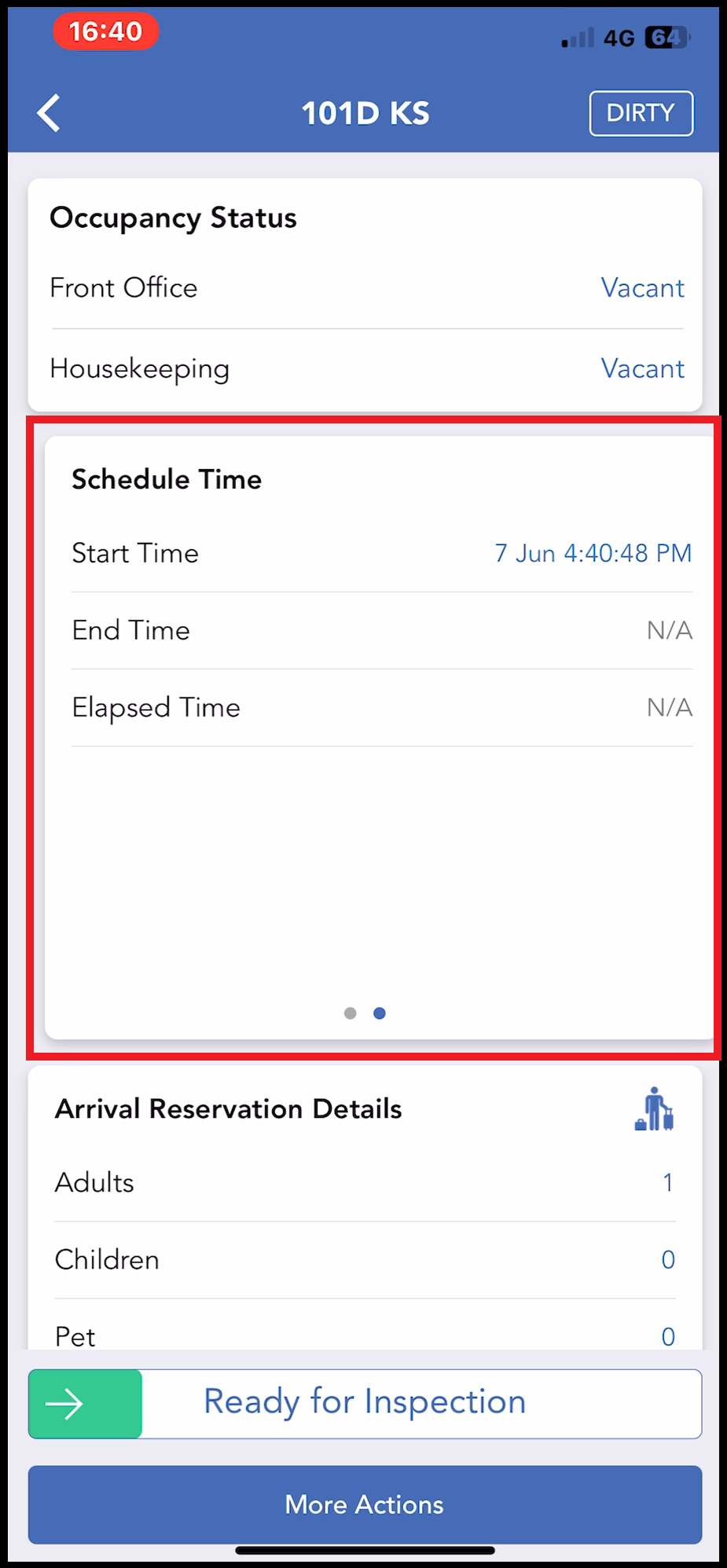Click the guest with luggage arrival icon
Image resolution: width=727 pixels, height=1568 pixels.
click(654, 1109)
